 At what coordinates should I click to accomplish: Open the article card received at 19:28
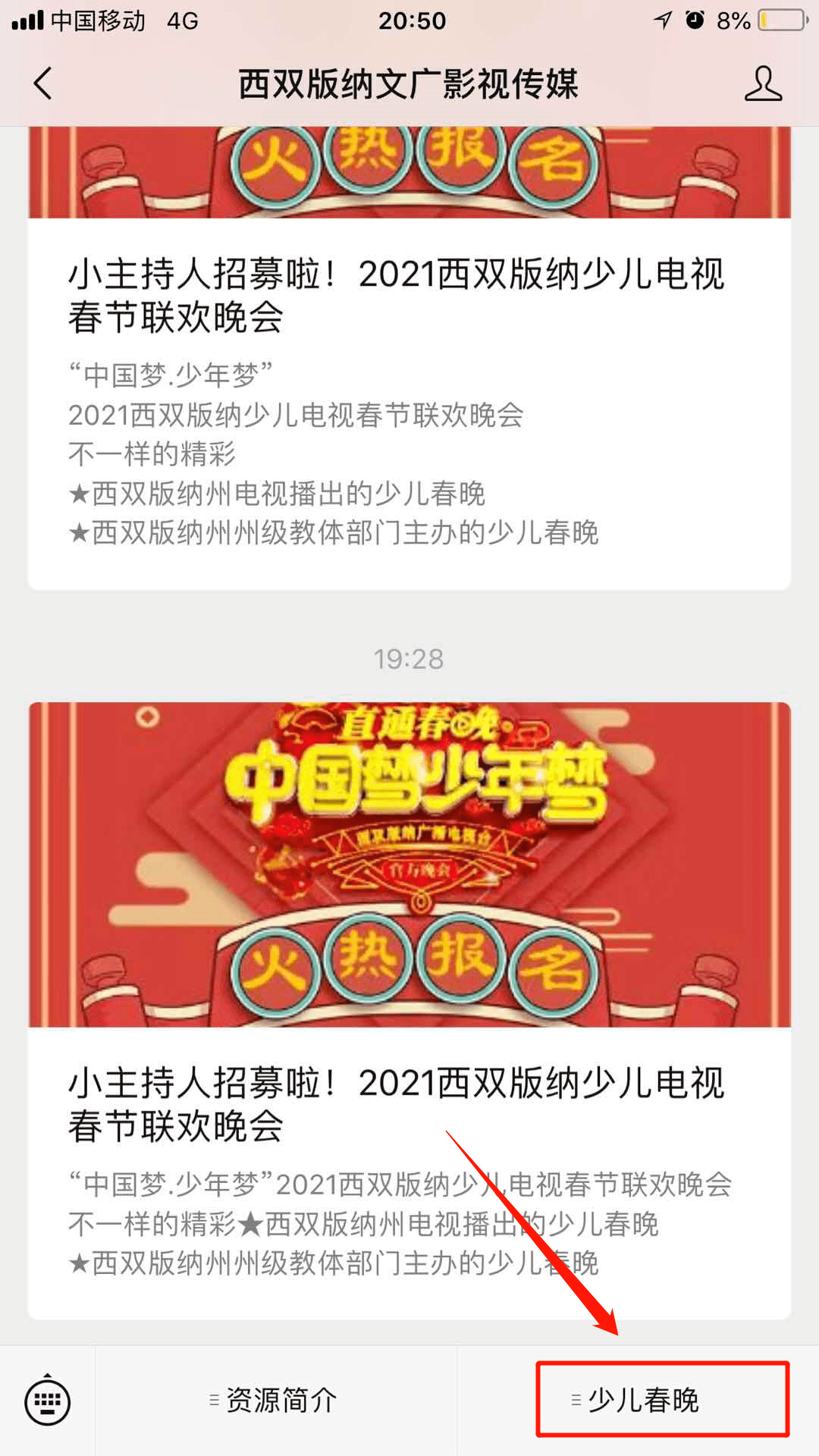tap(409, 1009)
